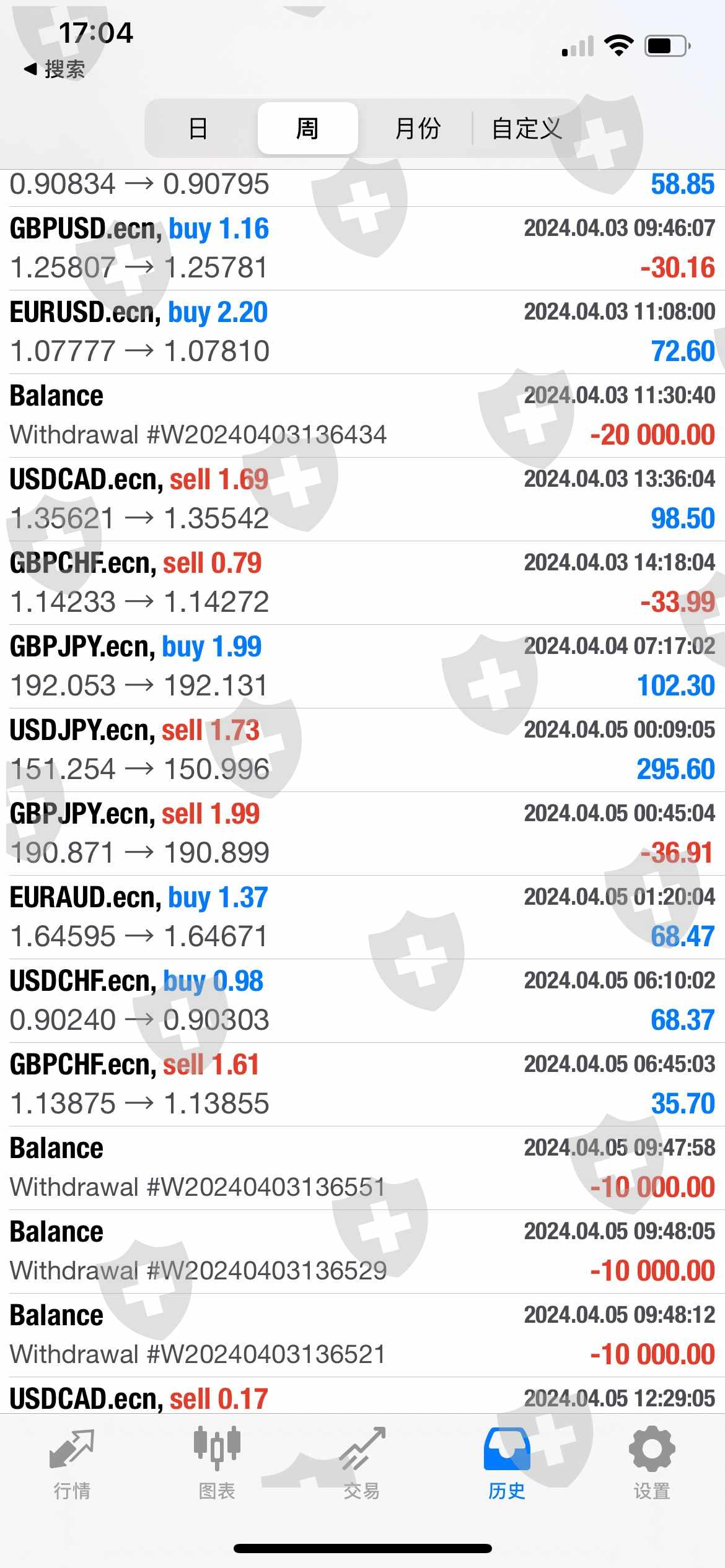Switch to the 日 (day) period

(x=198, y=128)
